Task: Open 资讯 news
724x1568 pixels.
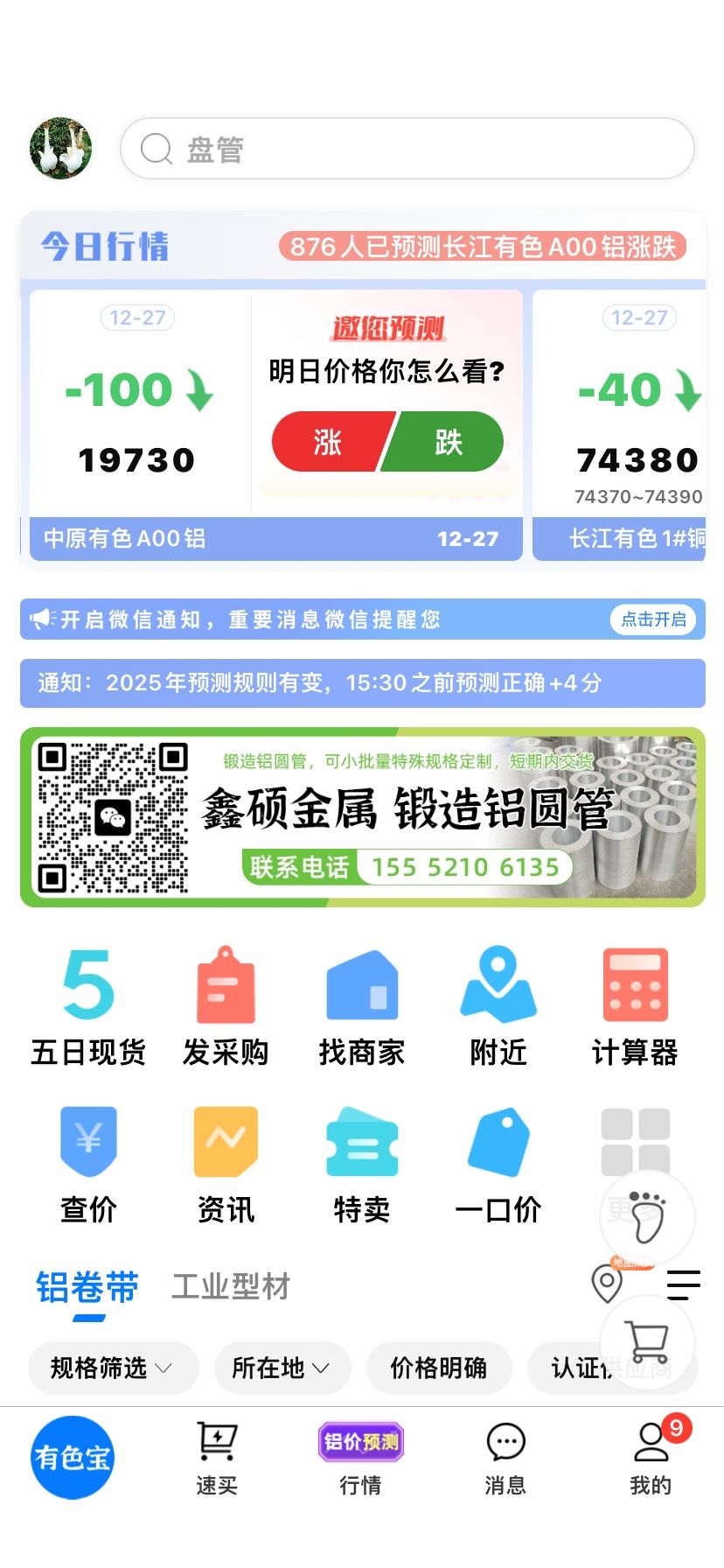Action: pos(226,1165)
